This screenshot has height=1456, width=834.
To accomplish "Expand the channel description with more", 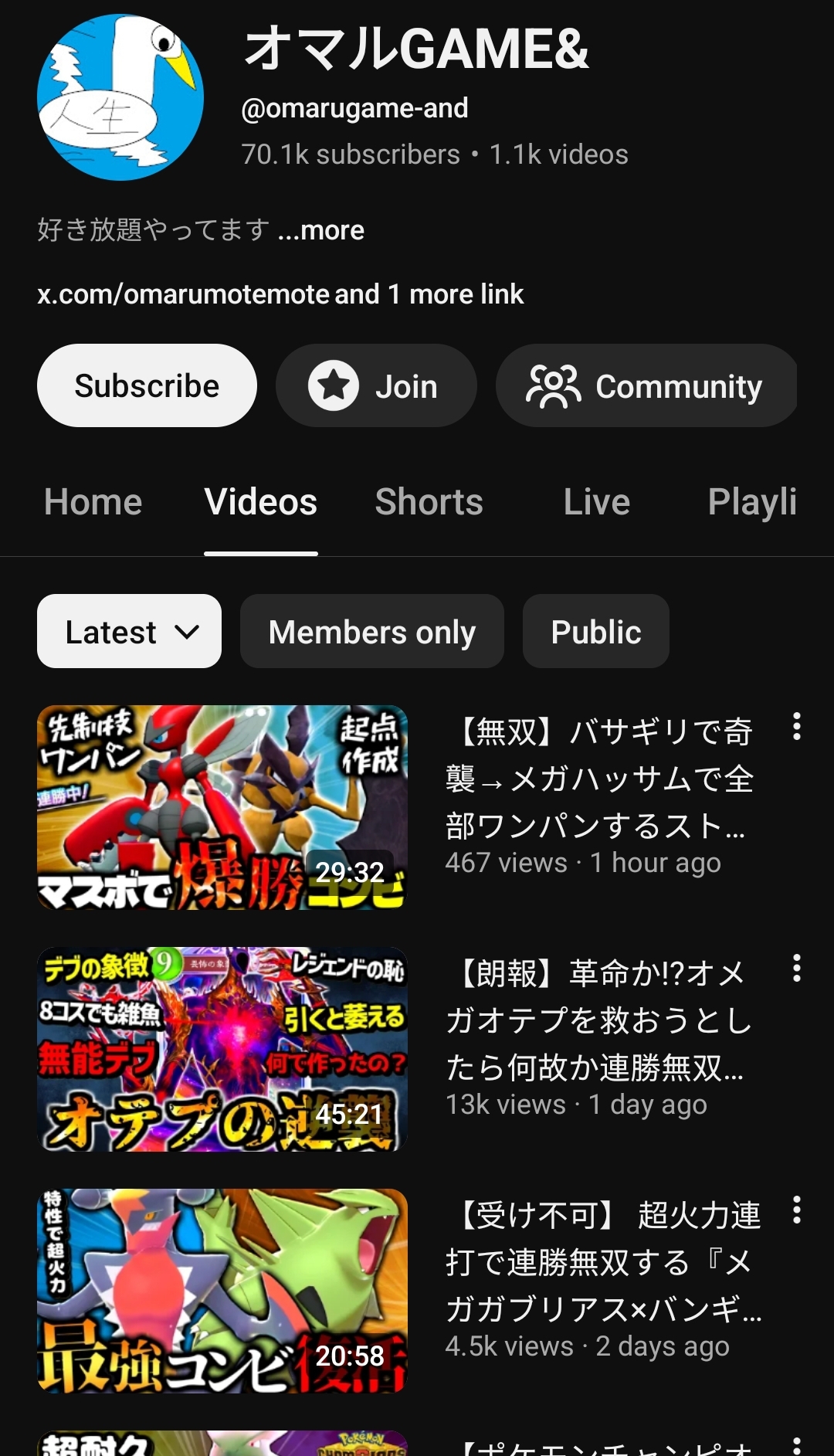I will 321,230.
